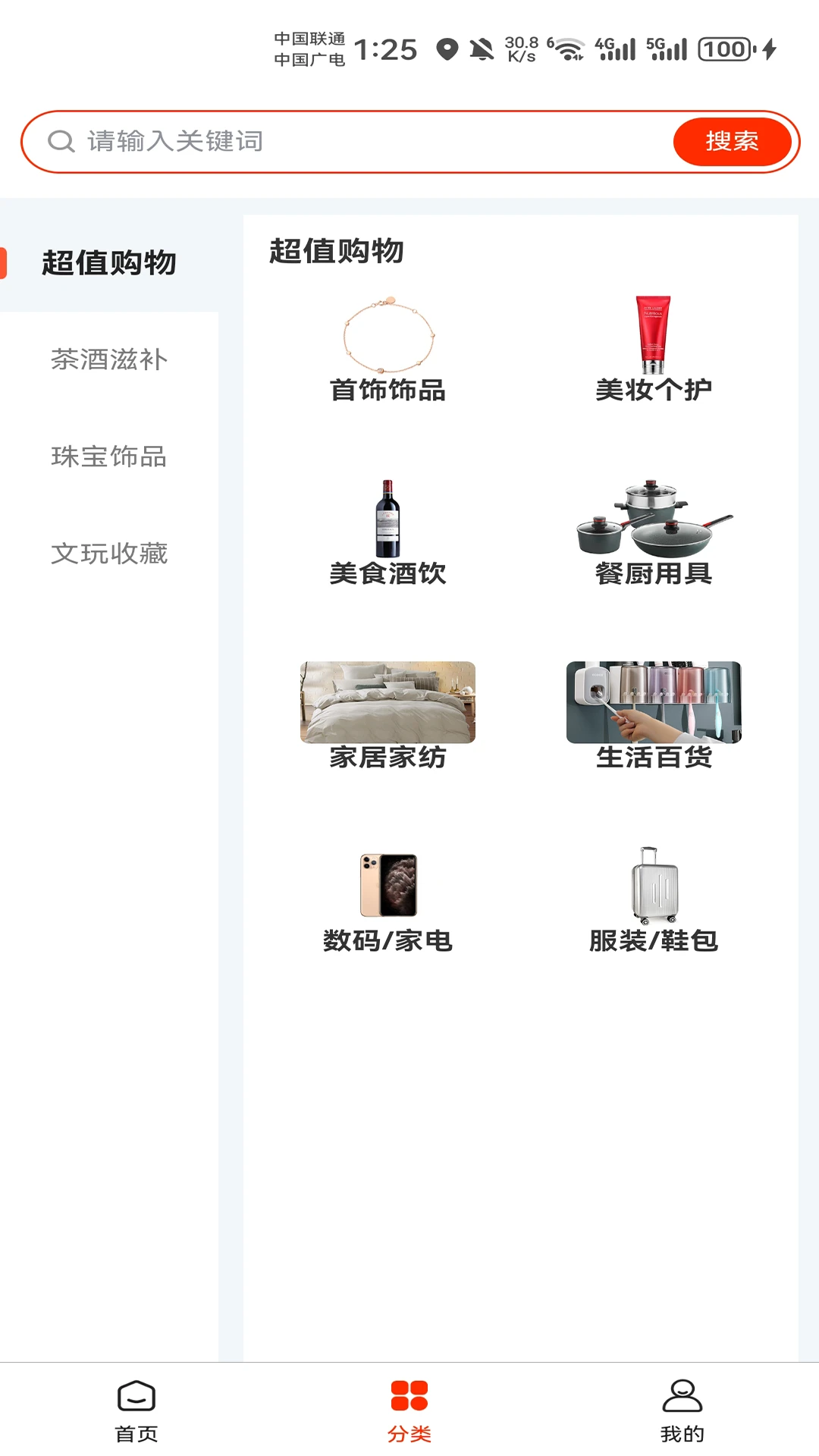The height and width of the screenshot is (1456, 819).
Task: Select the 茶酒滋补 sidebar category
Action: 108,360
